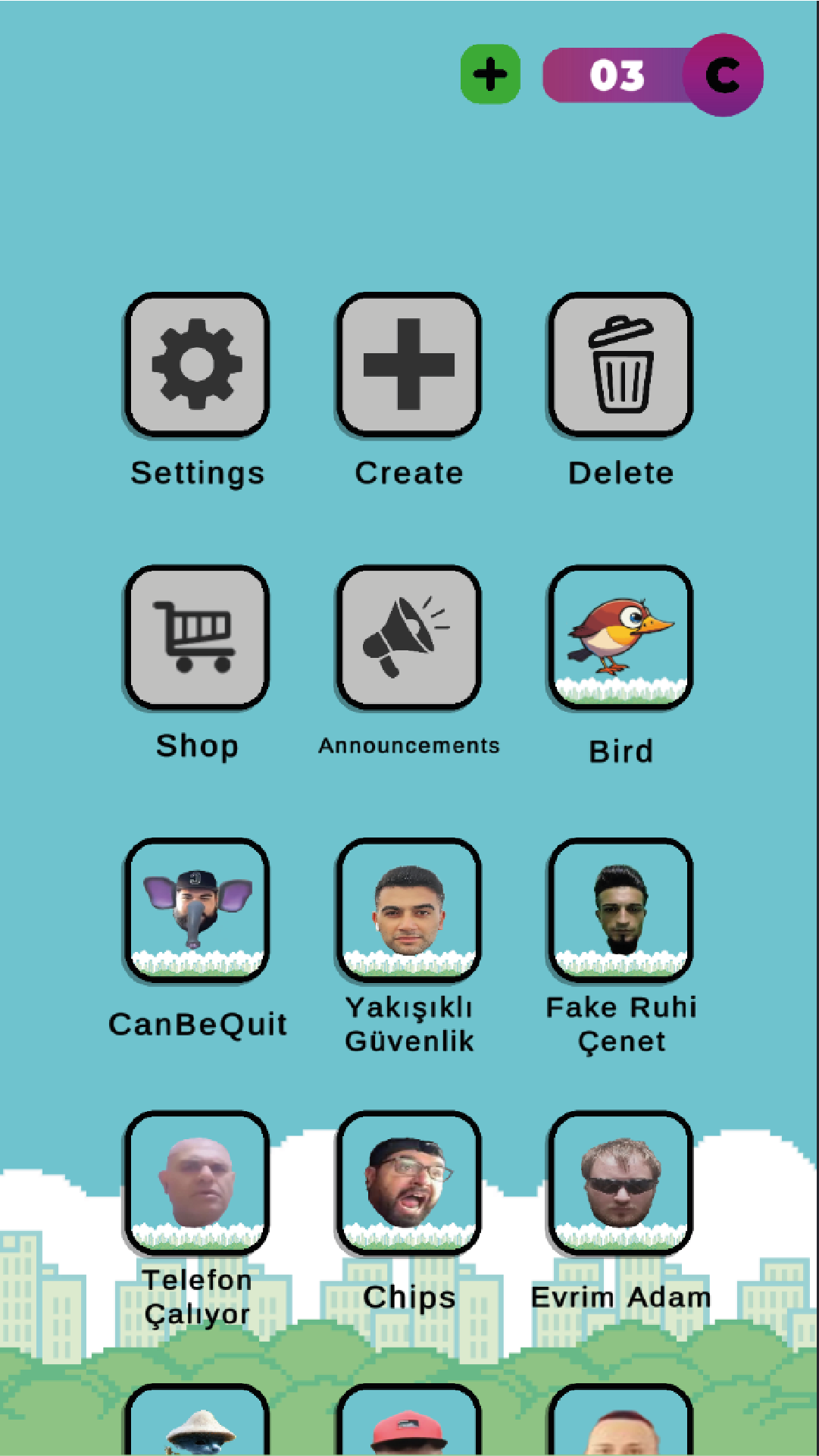Viewport: 819px width, 1456px height.
Task: Tap the green plus to add coins
Action: [x=490, y=74]
